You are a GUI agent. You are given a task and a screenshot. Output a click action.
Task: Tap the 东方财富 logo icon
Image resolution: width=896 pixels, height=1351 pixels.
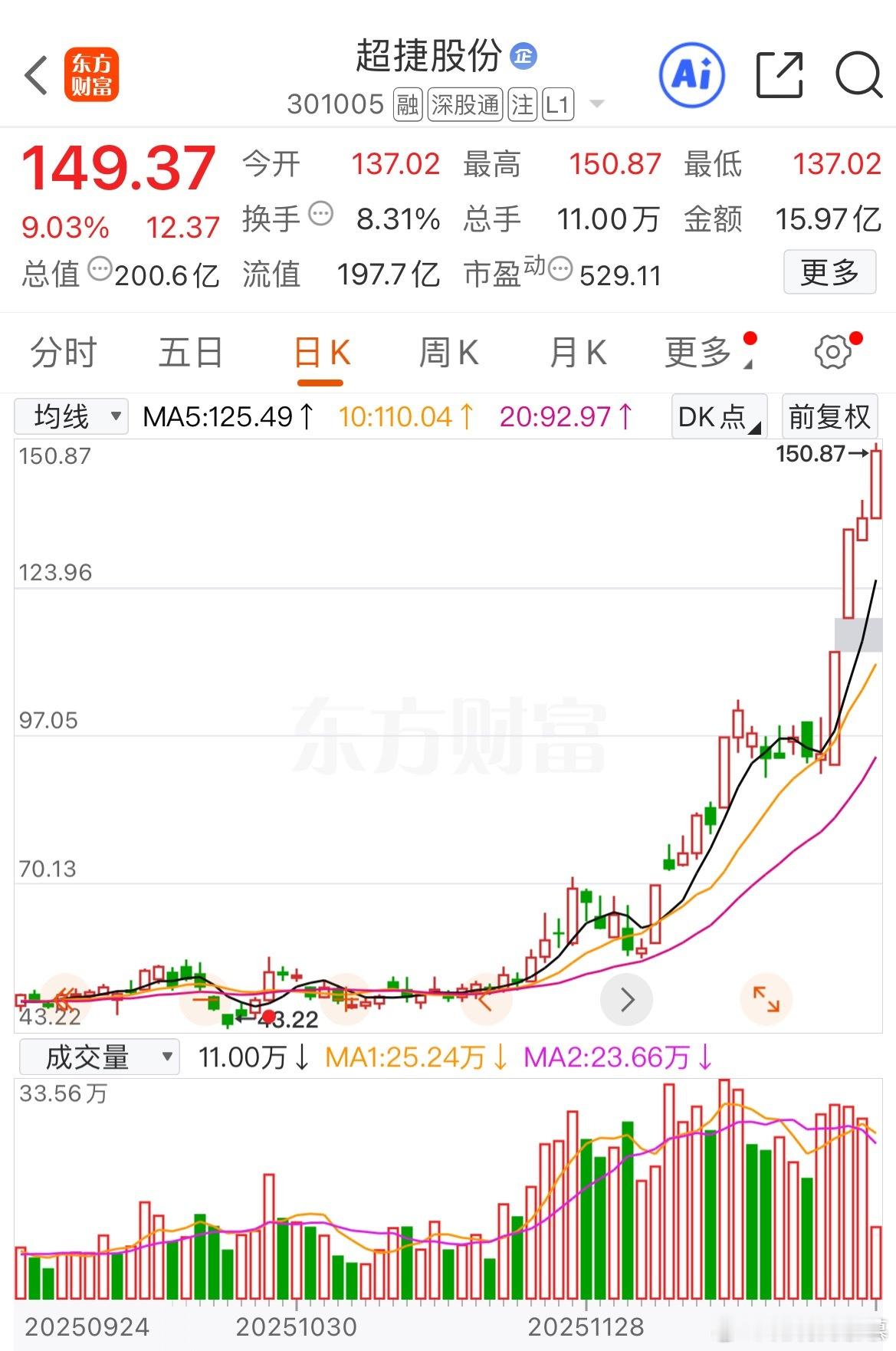92,76
